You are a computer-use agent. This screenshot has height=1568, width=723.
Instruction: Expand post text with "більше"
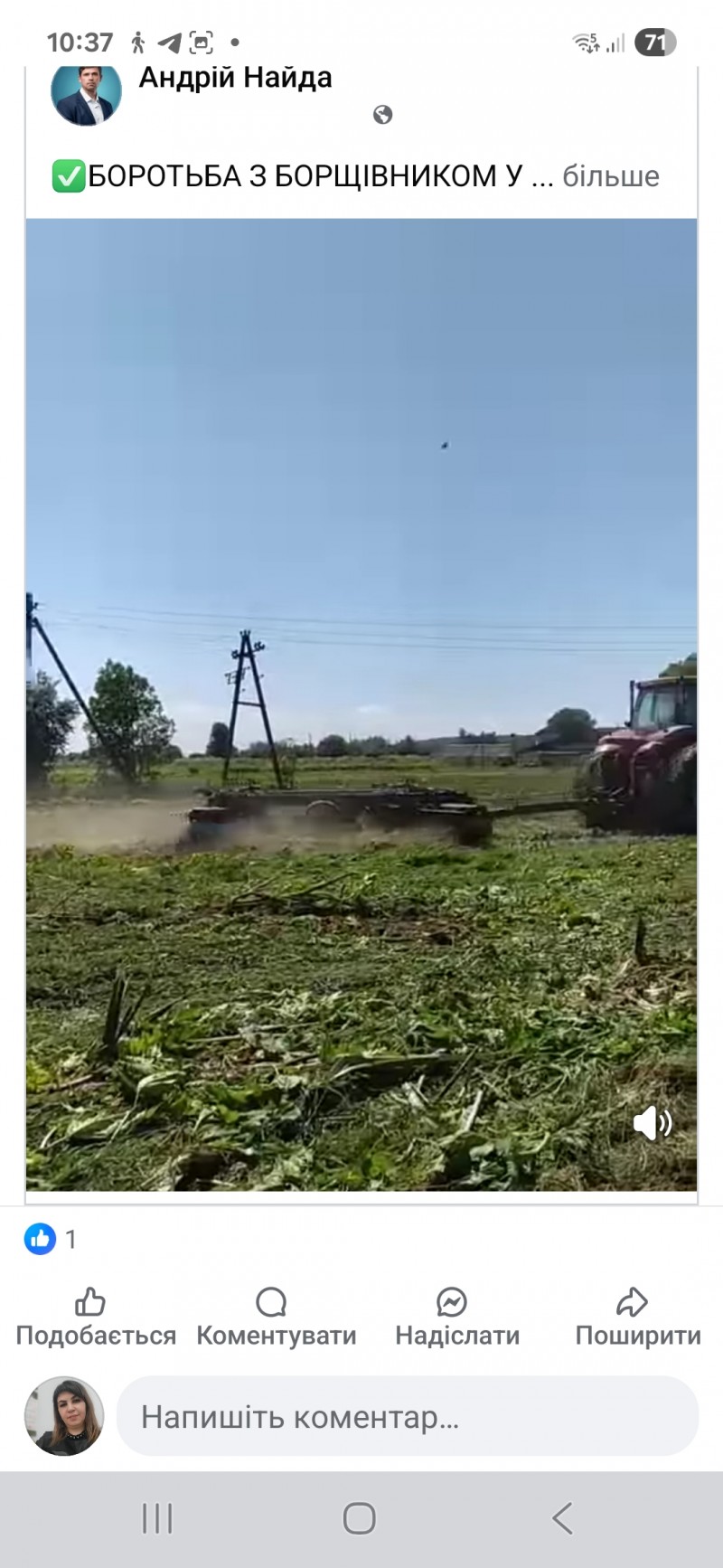point(611,176)
